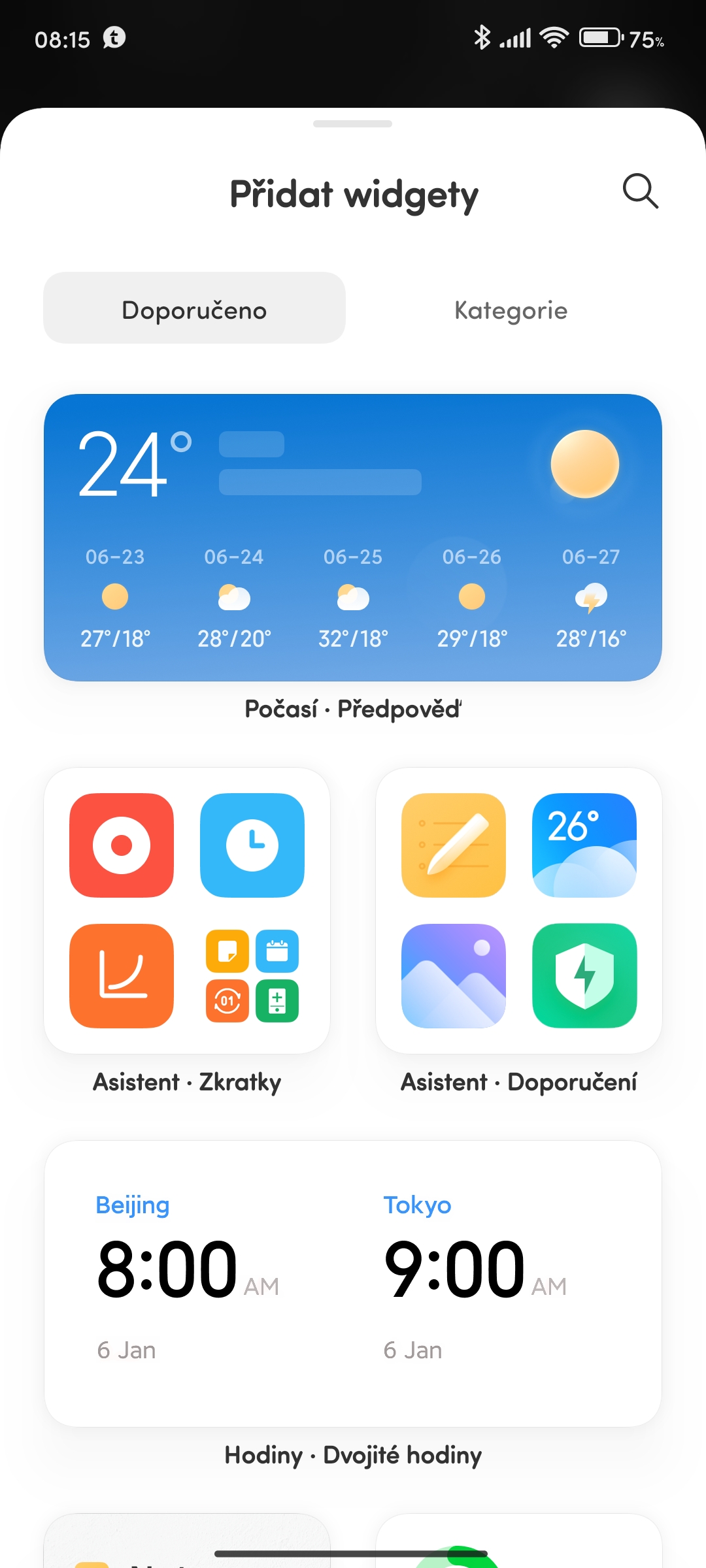Open the search magnifier icon
Viewport: 706px width, 1568px height.
pos(640,191)
